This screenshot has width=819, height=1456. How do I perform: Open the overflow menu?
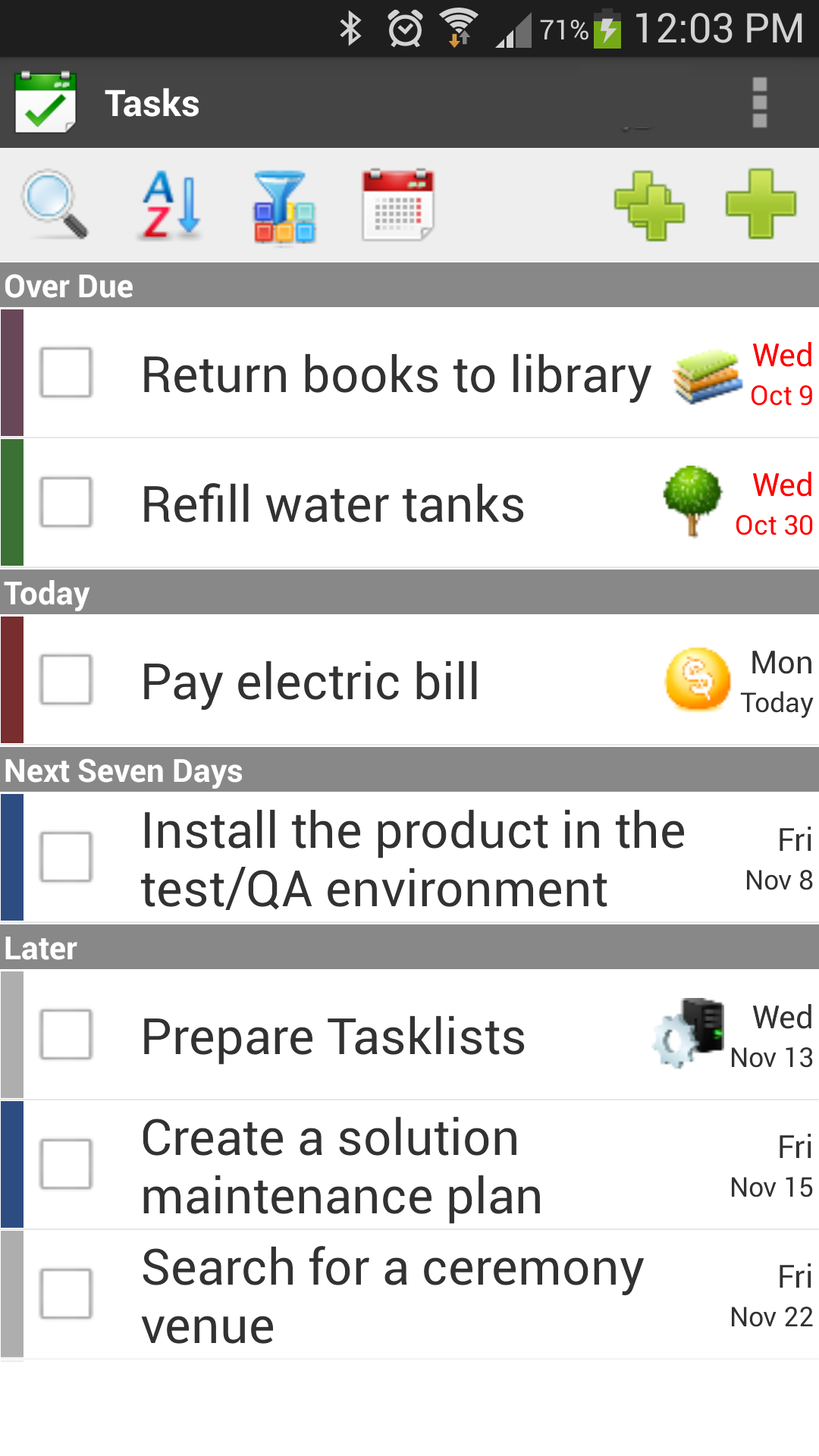point(761,103)
